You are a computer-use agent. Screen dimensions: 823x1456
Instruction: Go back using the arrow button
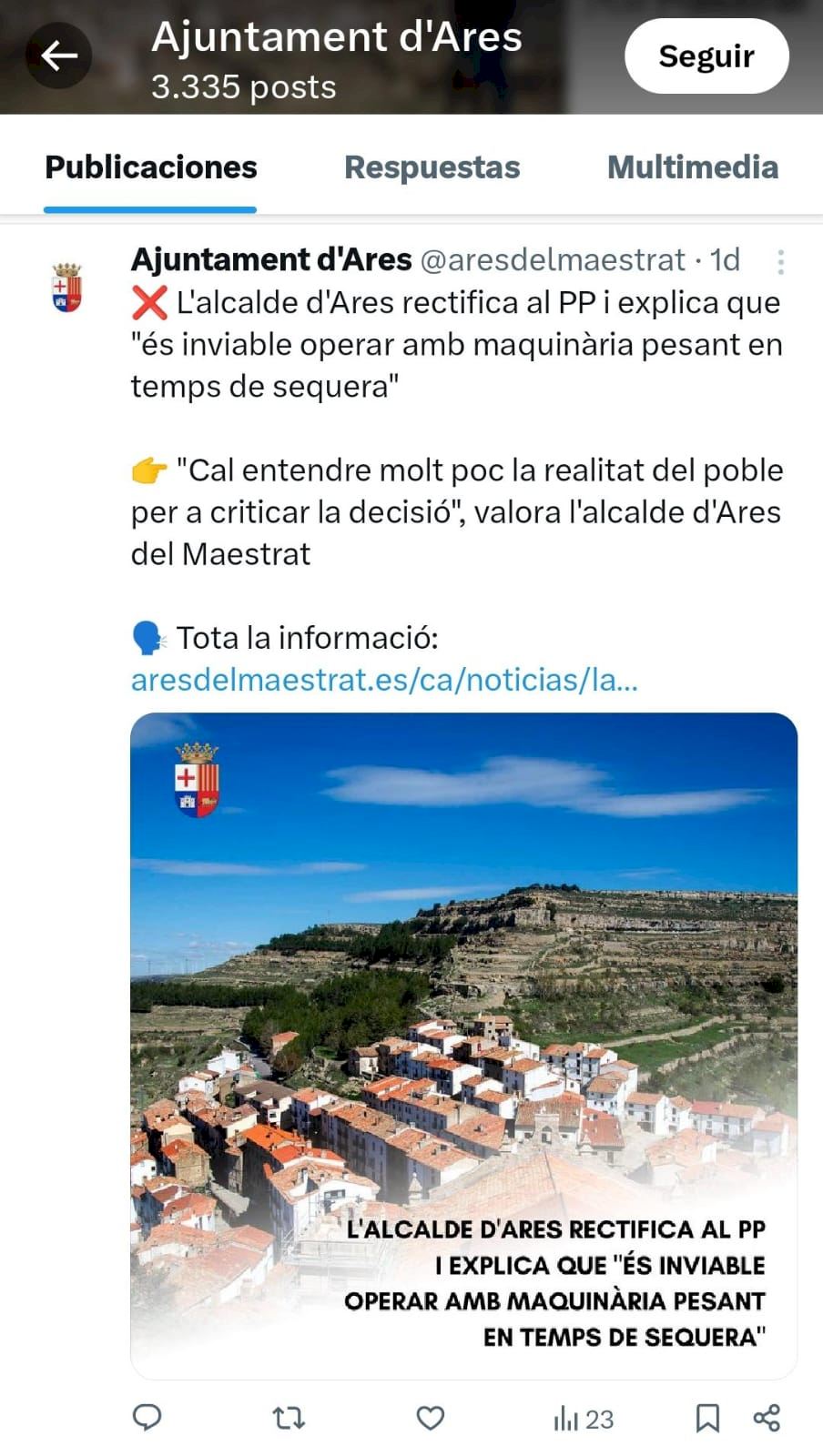[x=59, y=56]
